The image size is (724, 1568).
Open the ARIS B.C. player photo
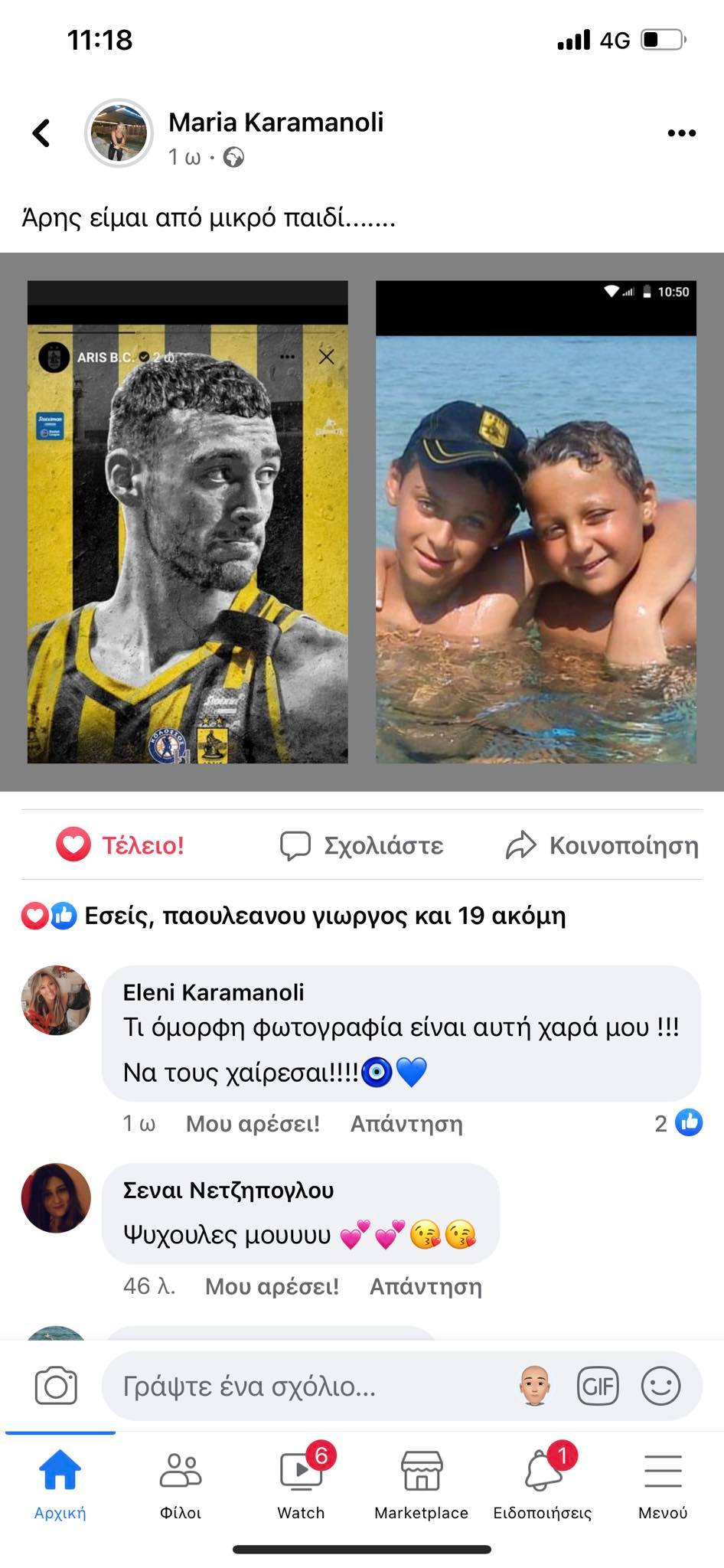point(188,522)
